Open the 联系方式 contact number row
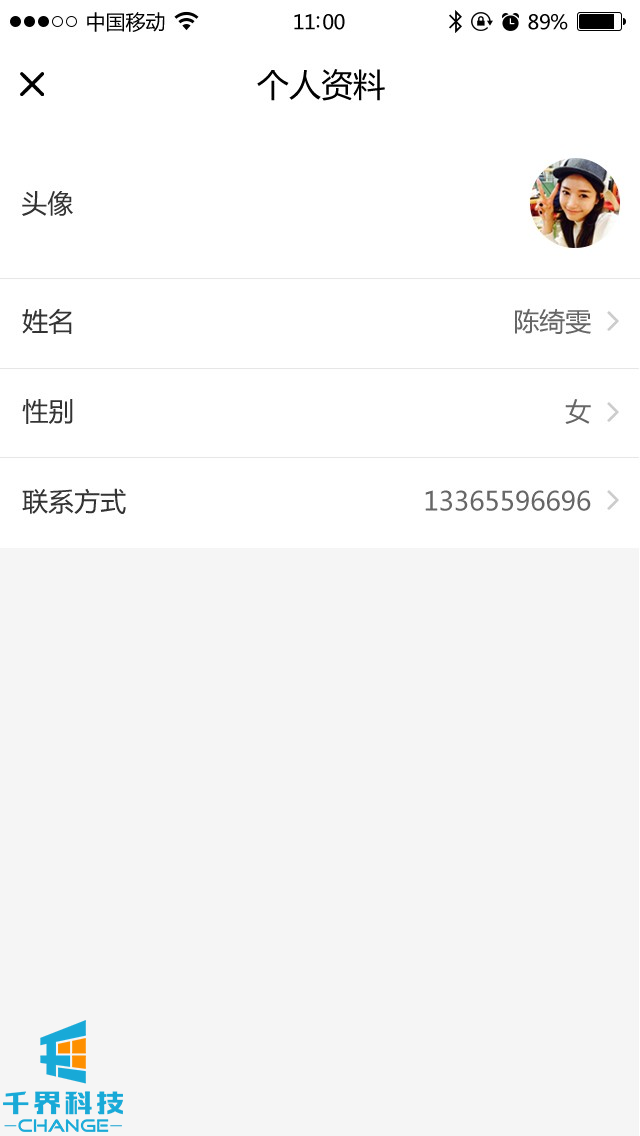This screenshot has height=1136, width=640. point(320,502)
